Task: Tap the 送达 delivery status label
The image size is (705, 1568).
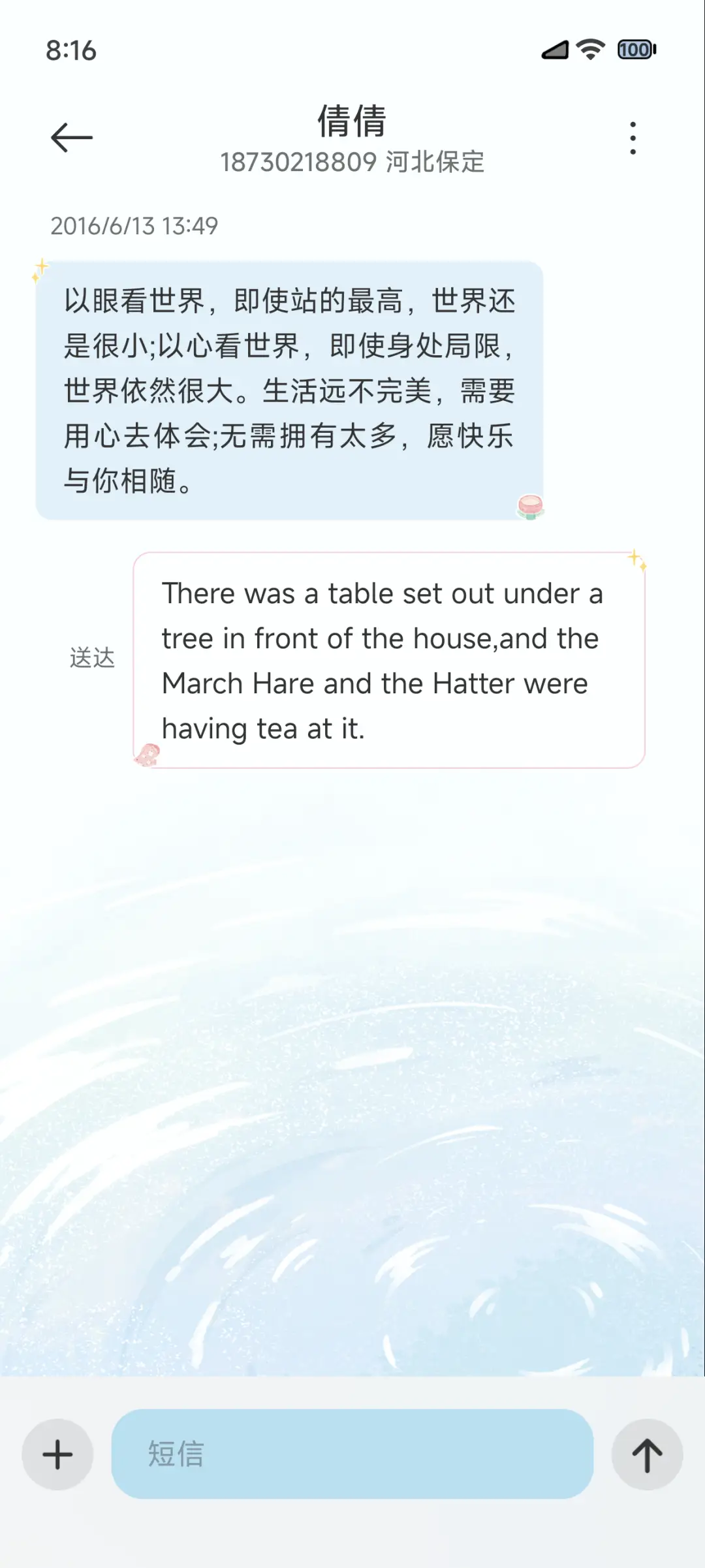Action: click(x=91, y=658)
